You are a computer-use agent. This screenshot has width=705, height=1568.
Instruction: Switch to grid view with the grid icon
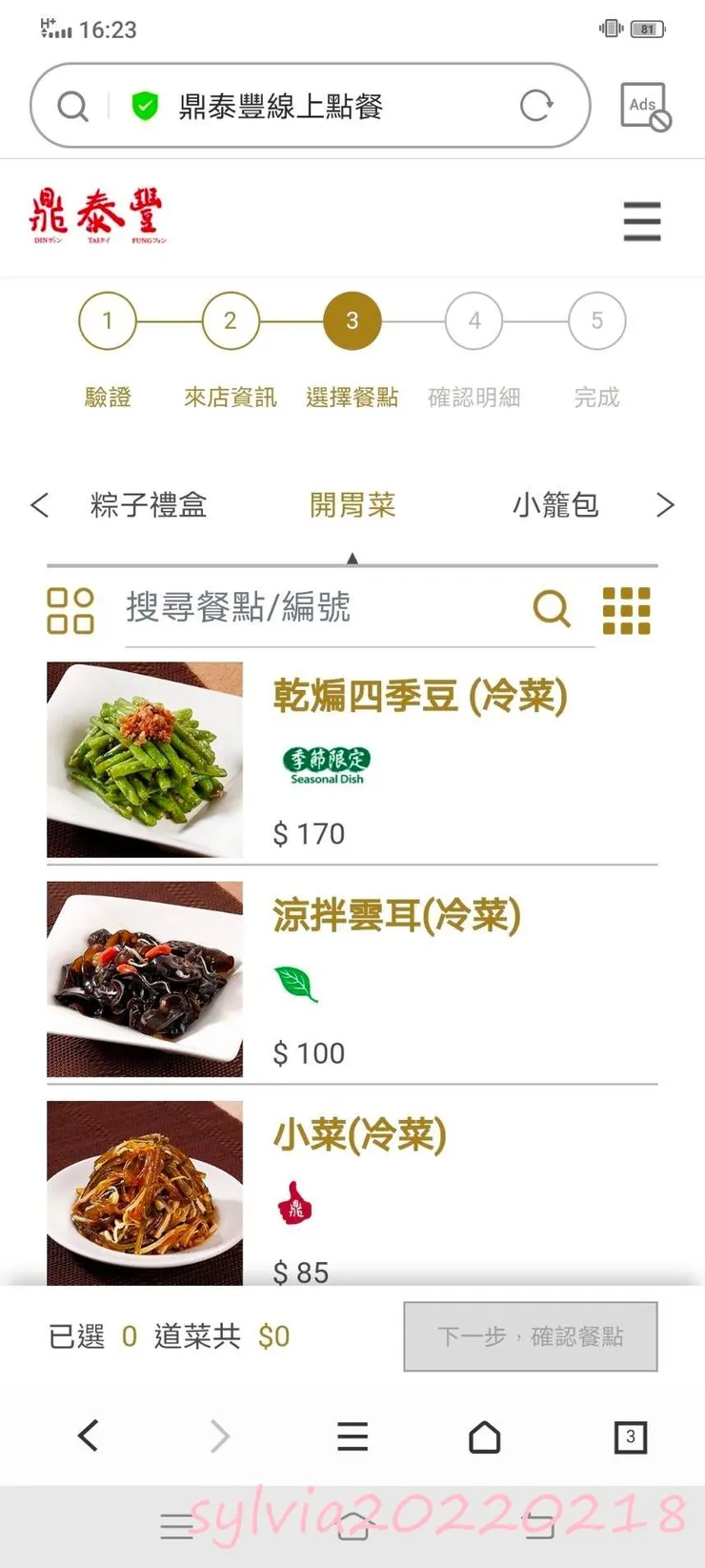(627, 608)
